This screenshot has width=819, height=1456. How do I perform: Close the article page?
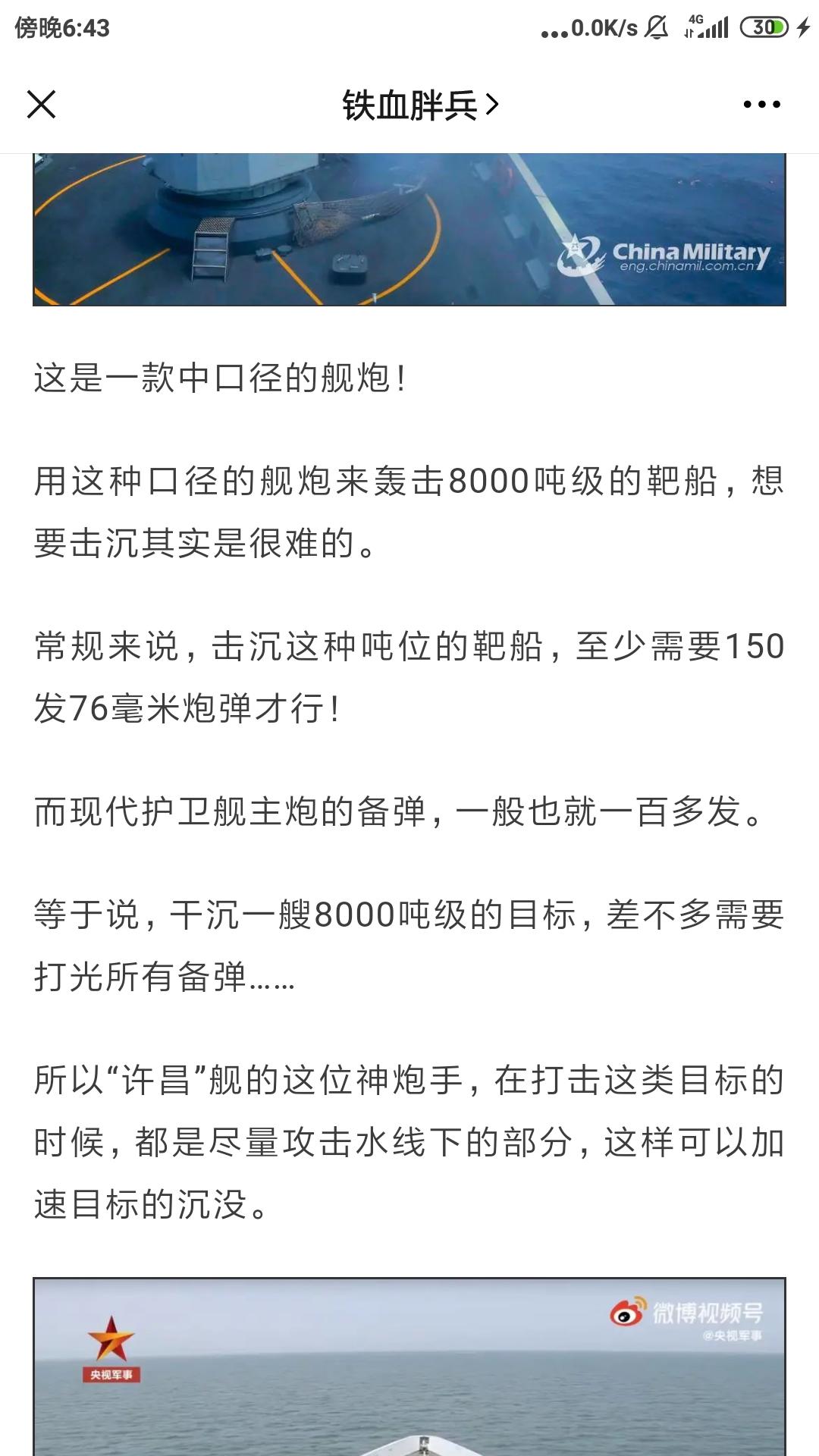42,105
